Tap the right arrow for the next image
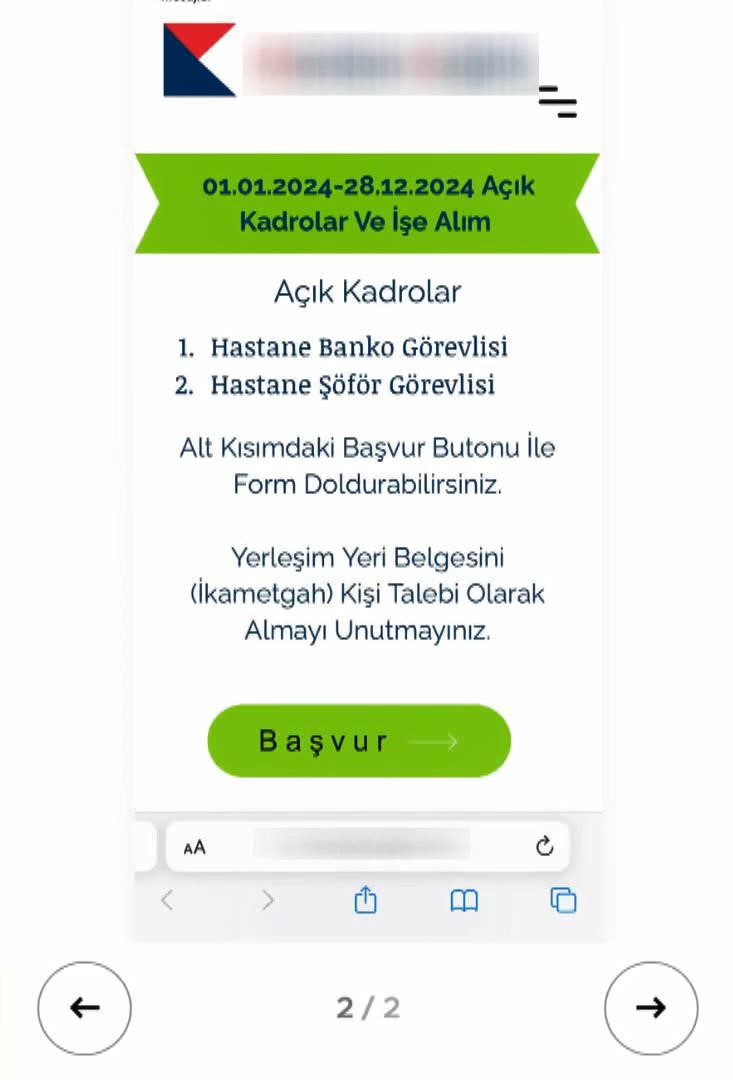Screen dimensions: 733x1080 pyautogui.click(x=651, y=1008)
